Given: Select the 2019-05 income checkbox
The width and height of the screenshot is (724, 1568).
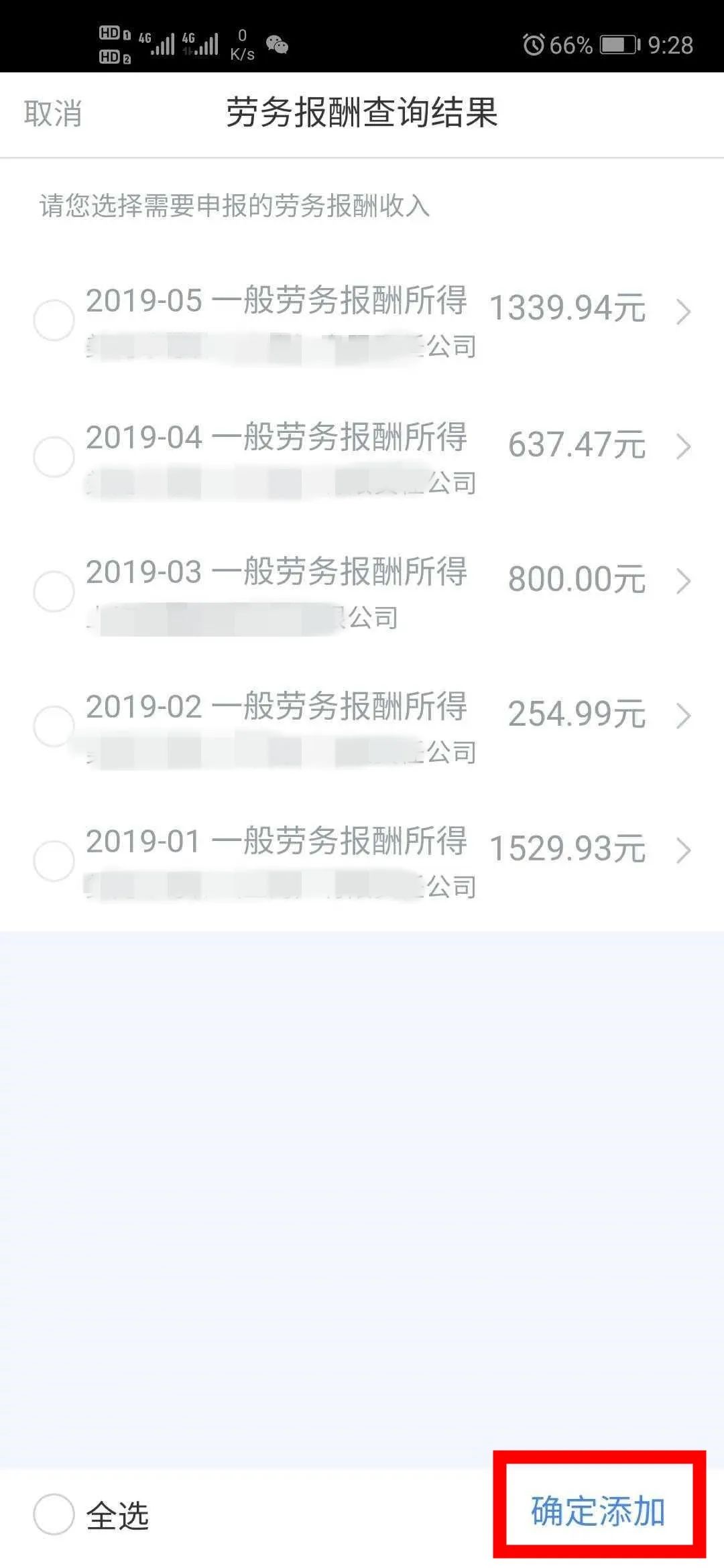Looking at the screenshot, I should click(x=54, y=320).
